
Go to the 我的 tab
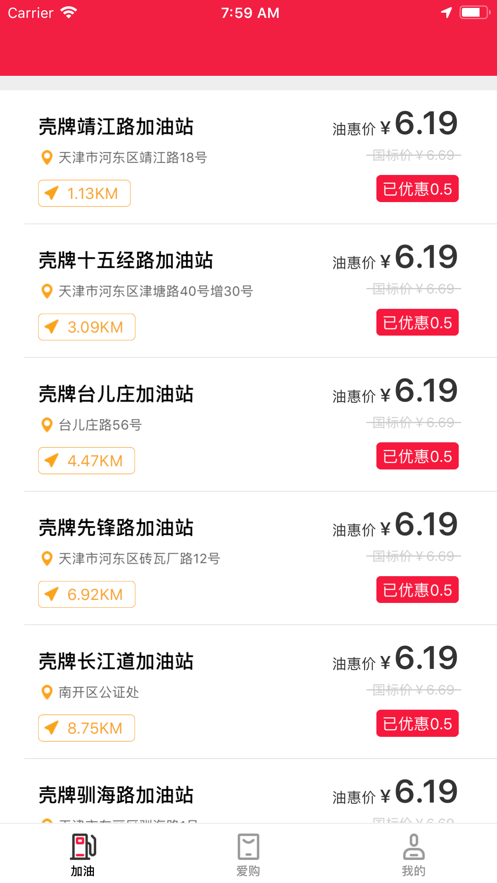point(414,854)
